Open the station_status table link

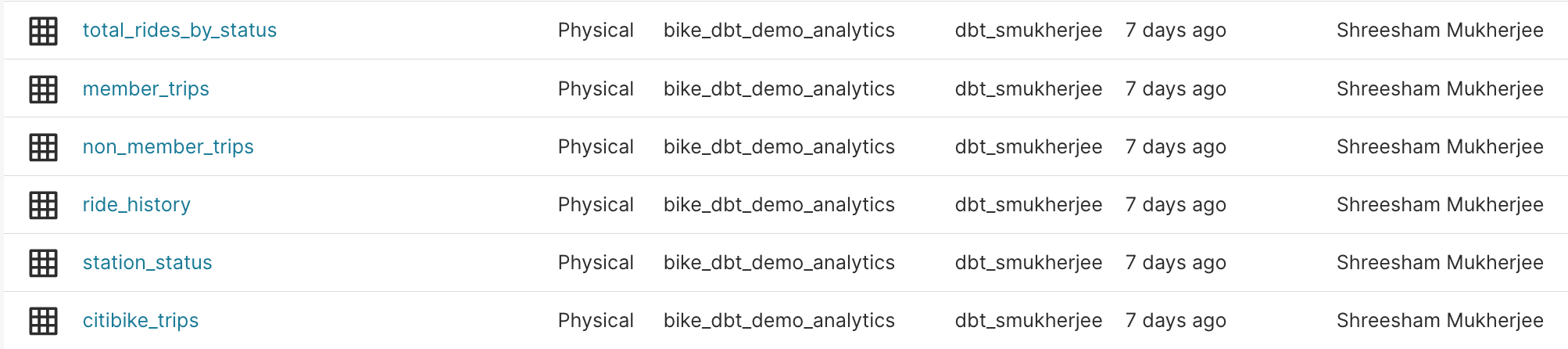(147, 263)
